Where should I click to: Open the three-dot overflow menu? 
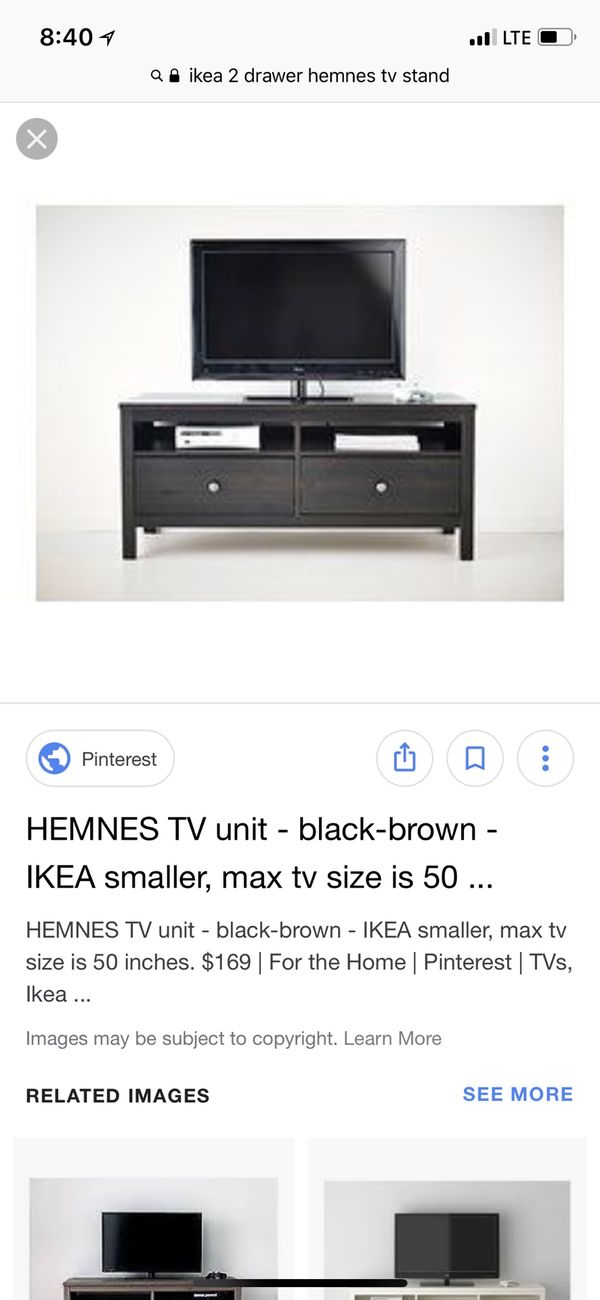545,759
